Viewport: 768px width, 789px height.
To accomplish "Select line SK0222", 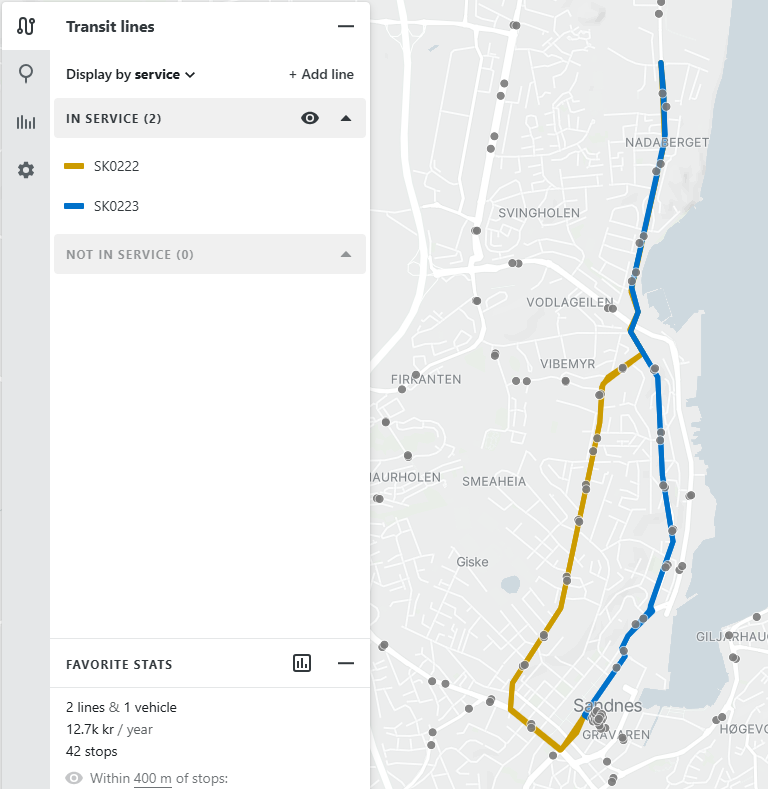I will coord(116,166).
